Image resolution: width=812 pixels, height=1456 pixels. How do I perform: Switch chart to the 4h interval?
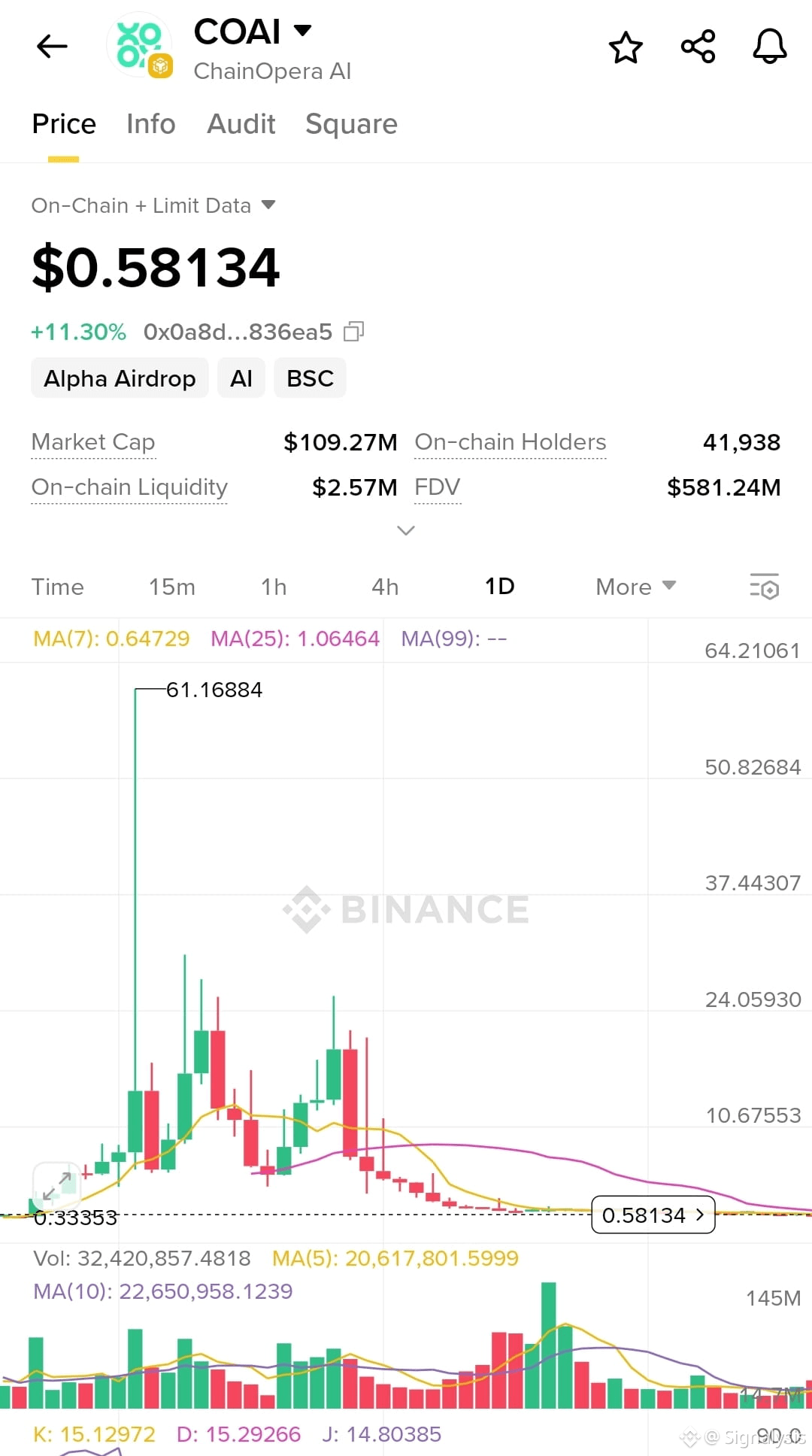tap(385, 587)
